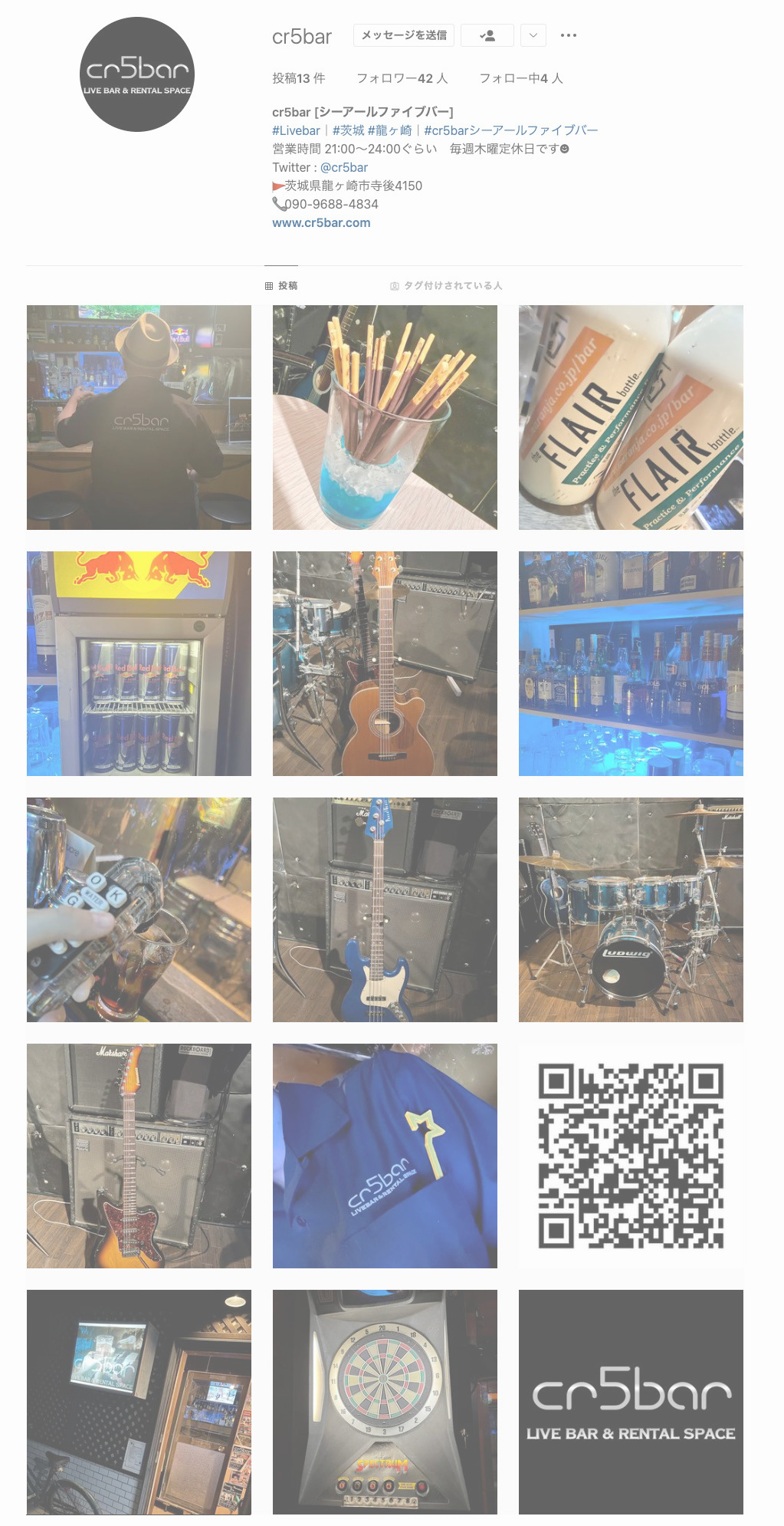Open the @cr5bar Twitter mention
This screenshot has width=784, height=1526.
(344, 167)
